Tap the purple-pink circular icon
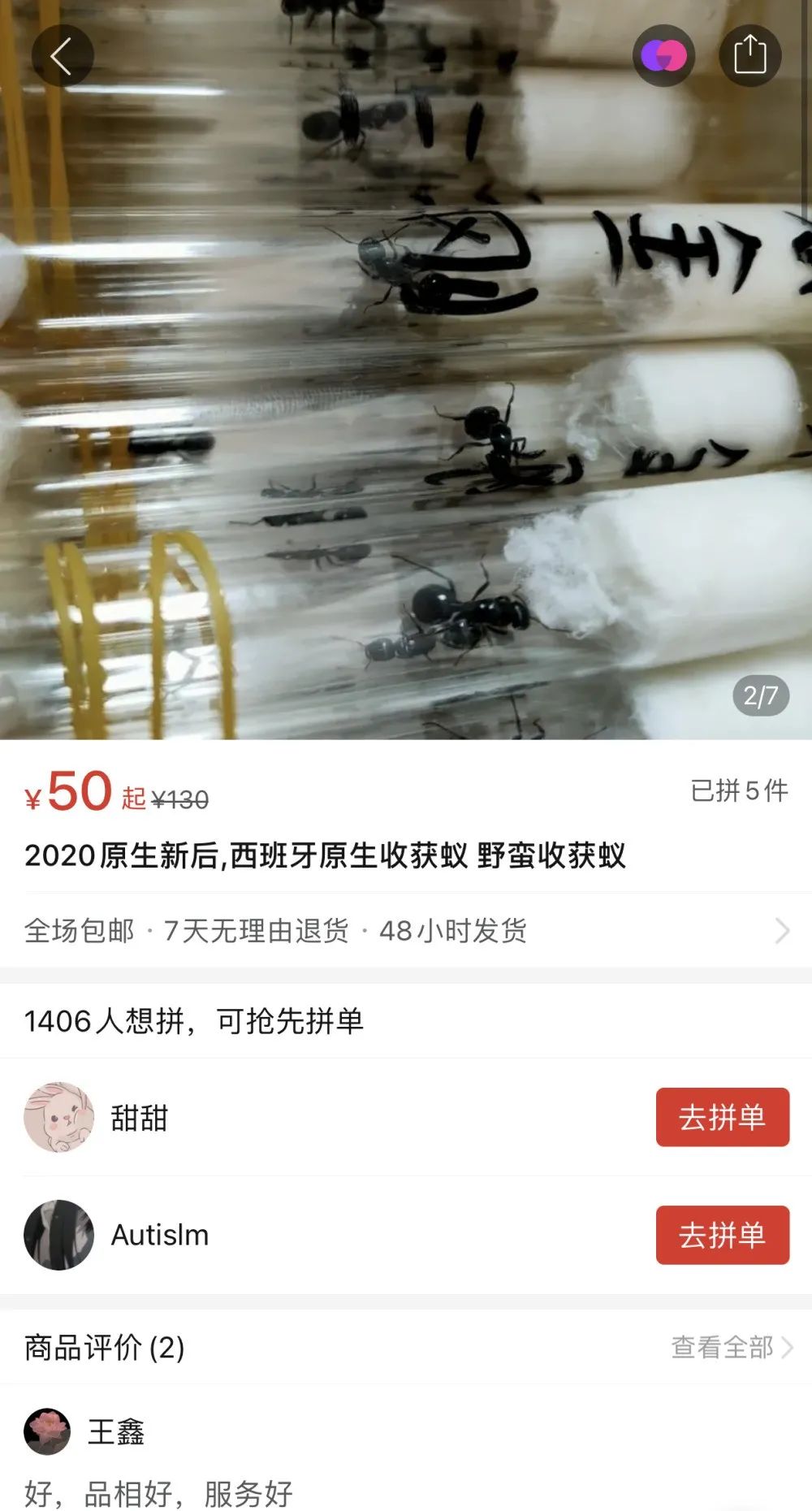 [663, 55]
